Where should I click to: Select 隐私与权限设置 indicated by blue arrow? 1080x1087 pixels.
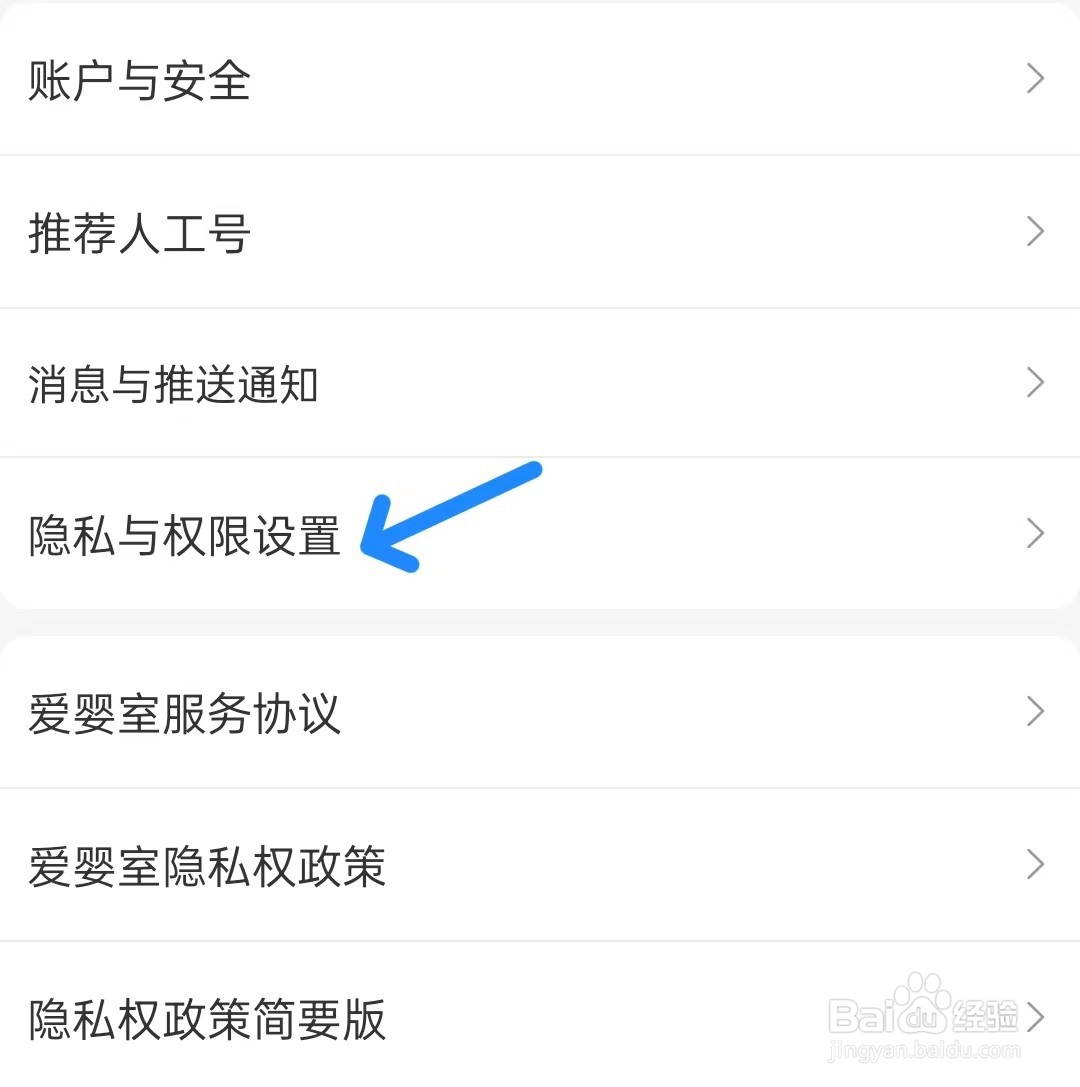[184, 535]
